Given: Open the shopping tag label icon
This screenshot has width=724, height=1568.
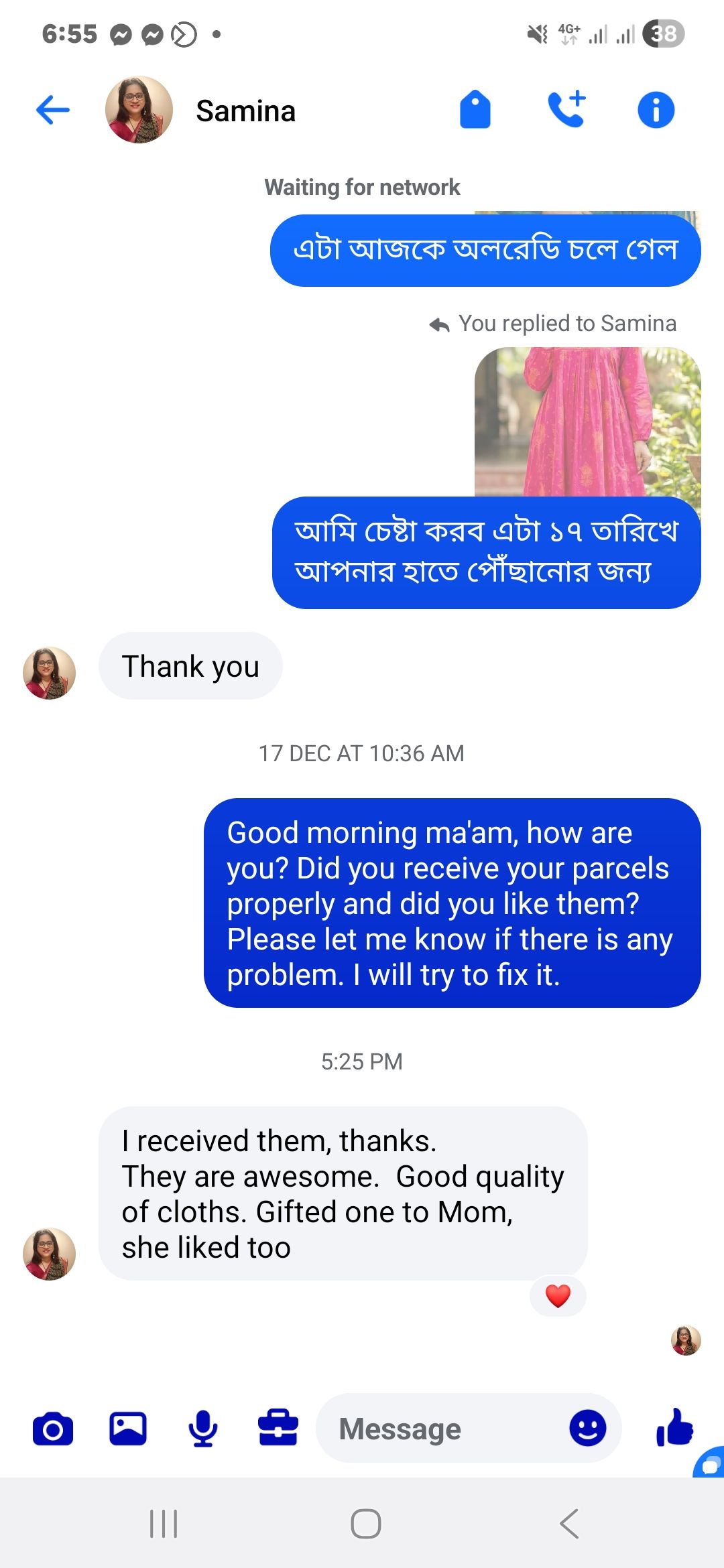Looking at the screenshot, I should (x=475, y=110).
